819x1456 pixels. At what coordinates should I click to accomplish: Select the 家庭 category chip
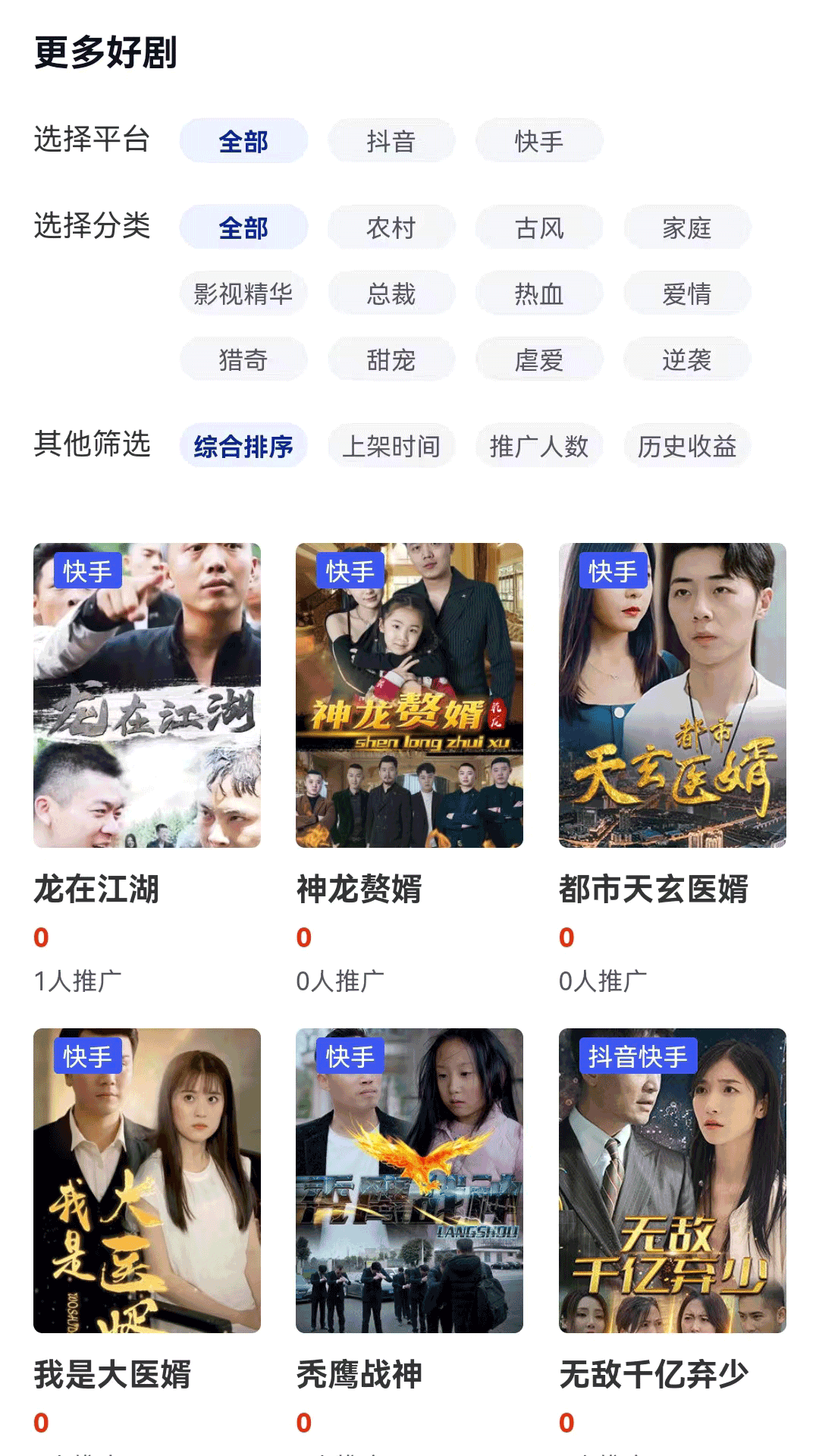(687, 227)
